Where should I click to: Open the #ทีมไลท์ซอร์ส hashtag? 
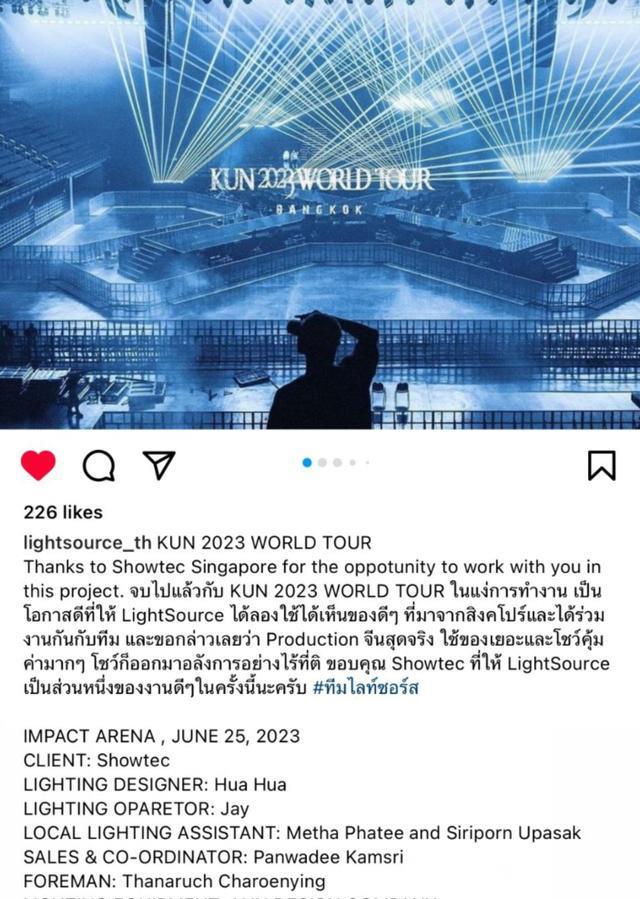pos(365,688)
